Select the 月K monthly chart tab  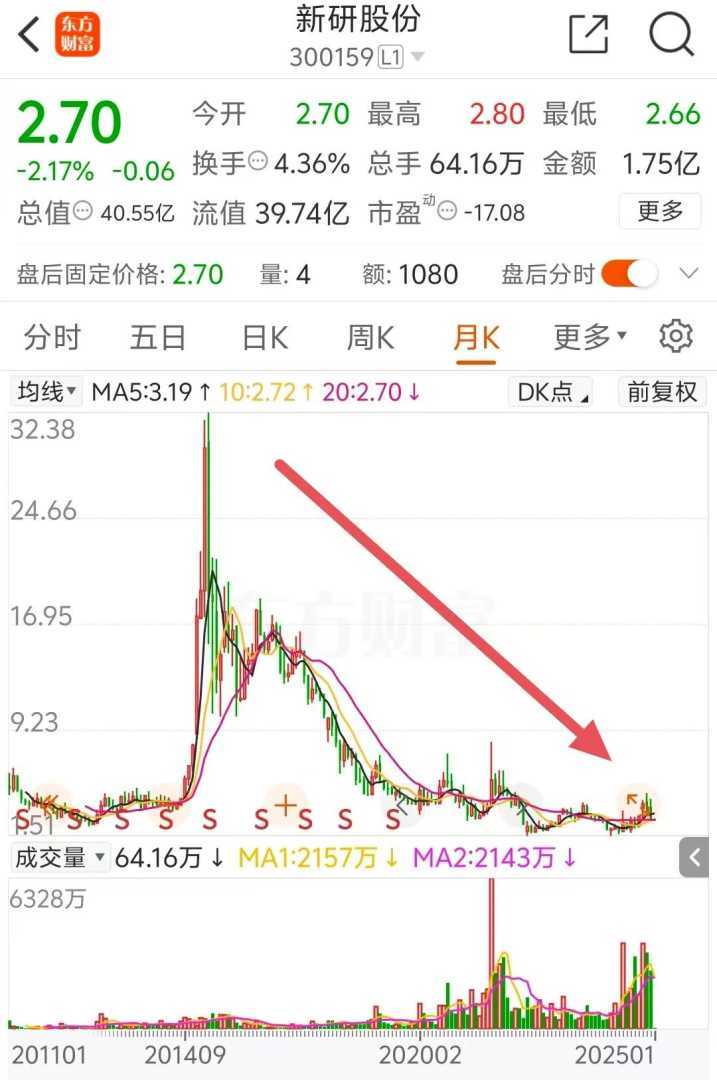coord(476,338)
